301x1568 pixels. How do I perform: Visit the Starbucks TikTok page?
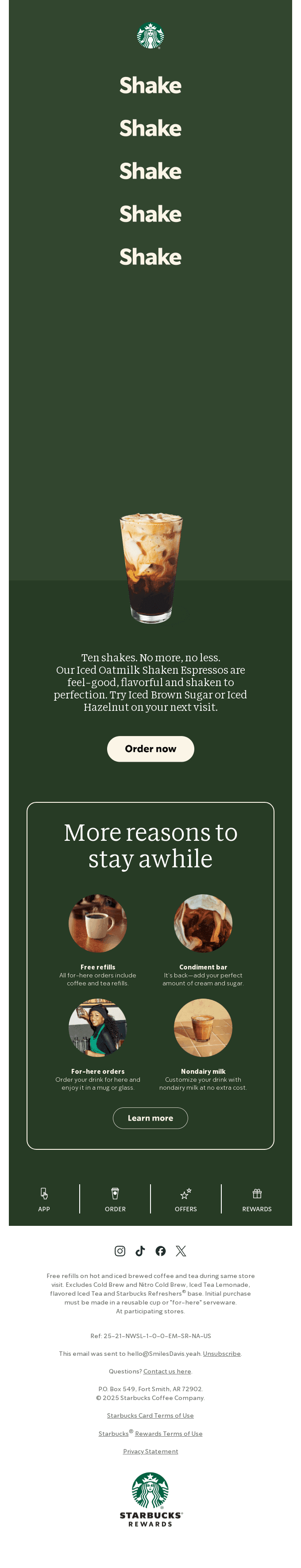140,1250
